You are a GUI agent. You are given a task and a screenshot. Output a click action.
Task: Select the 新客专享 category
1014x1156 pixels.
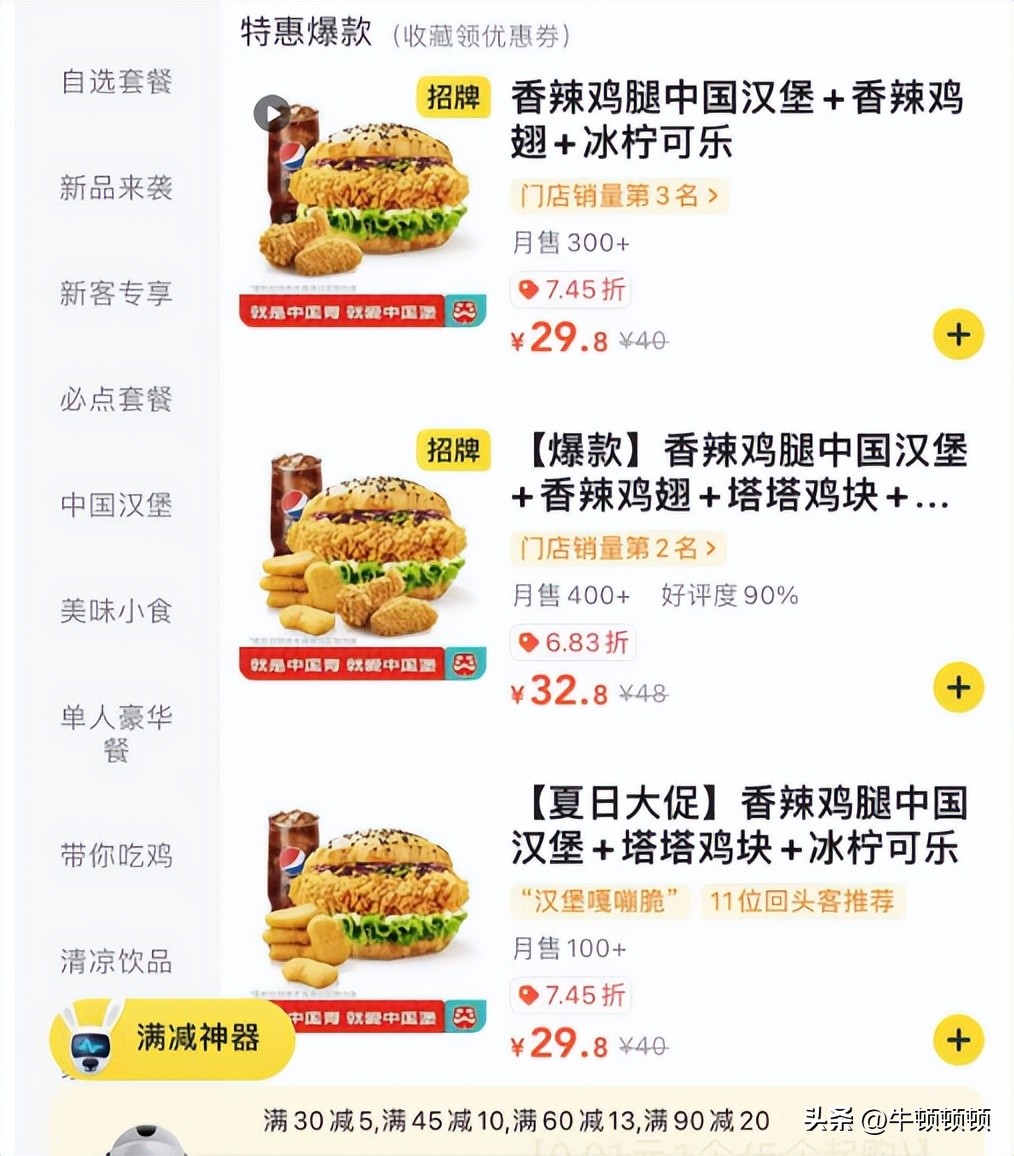[117, 294]
